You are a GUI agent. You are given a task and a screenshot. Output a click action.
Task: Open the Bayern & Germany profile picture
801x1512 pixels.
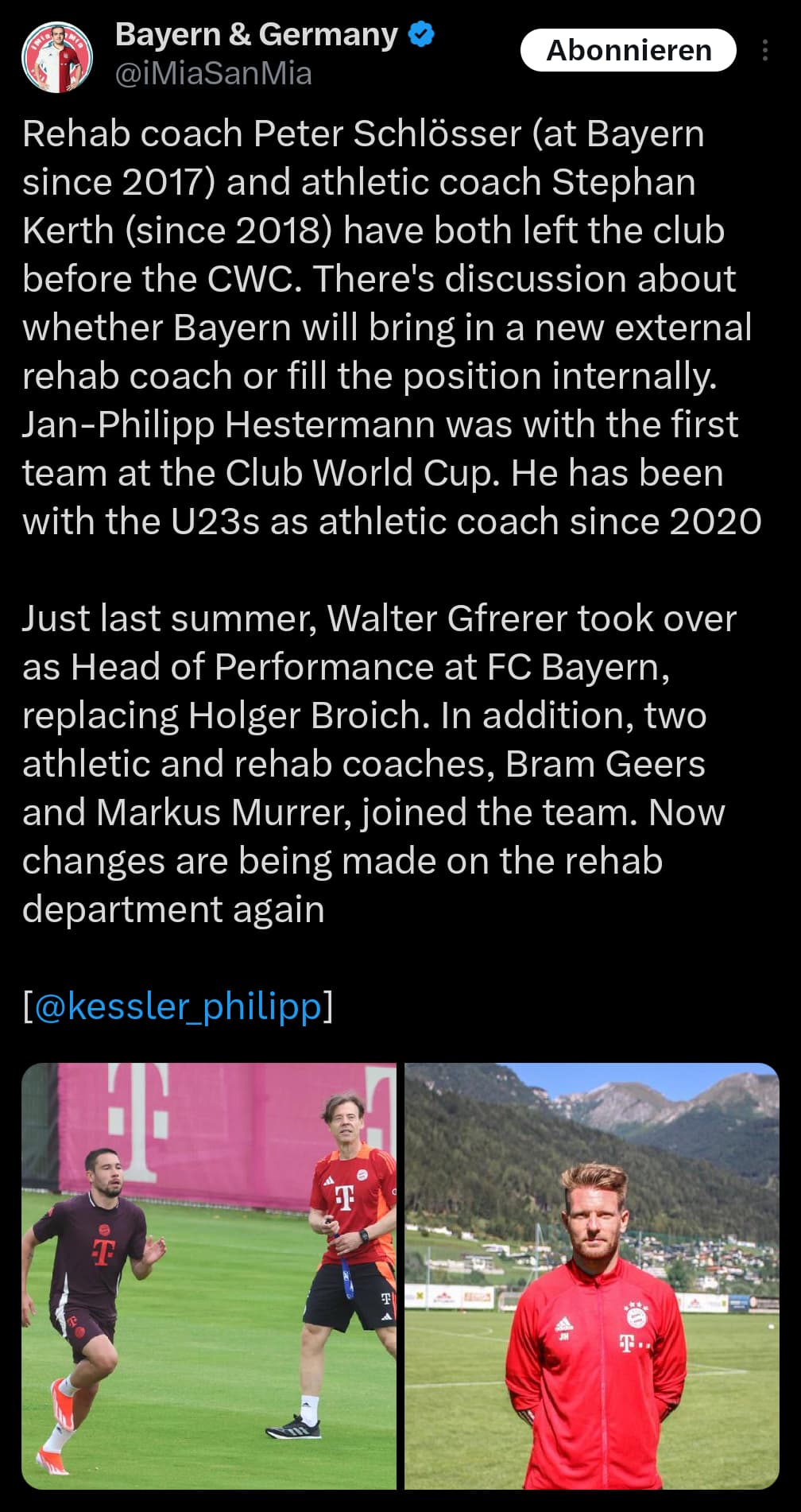pyautogui.click(x=56, y=57)
